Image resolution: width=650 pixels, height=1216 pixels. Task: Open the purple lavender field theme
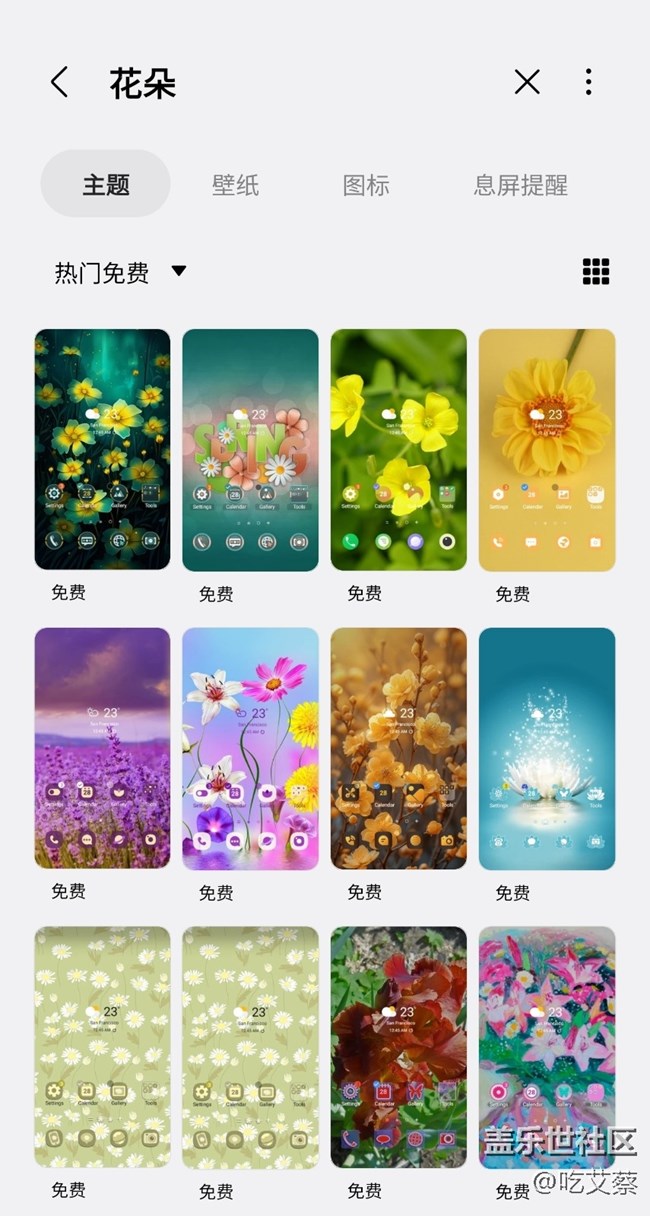(102, 748)
